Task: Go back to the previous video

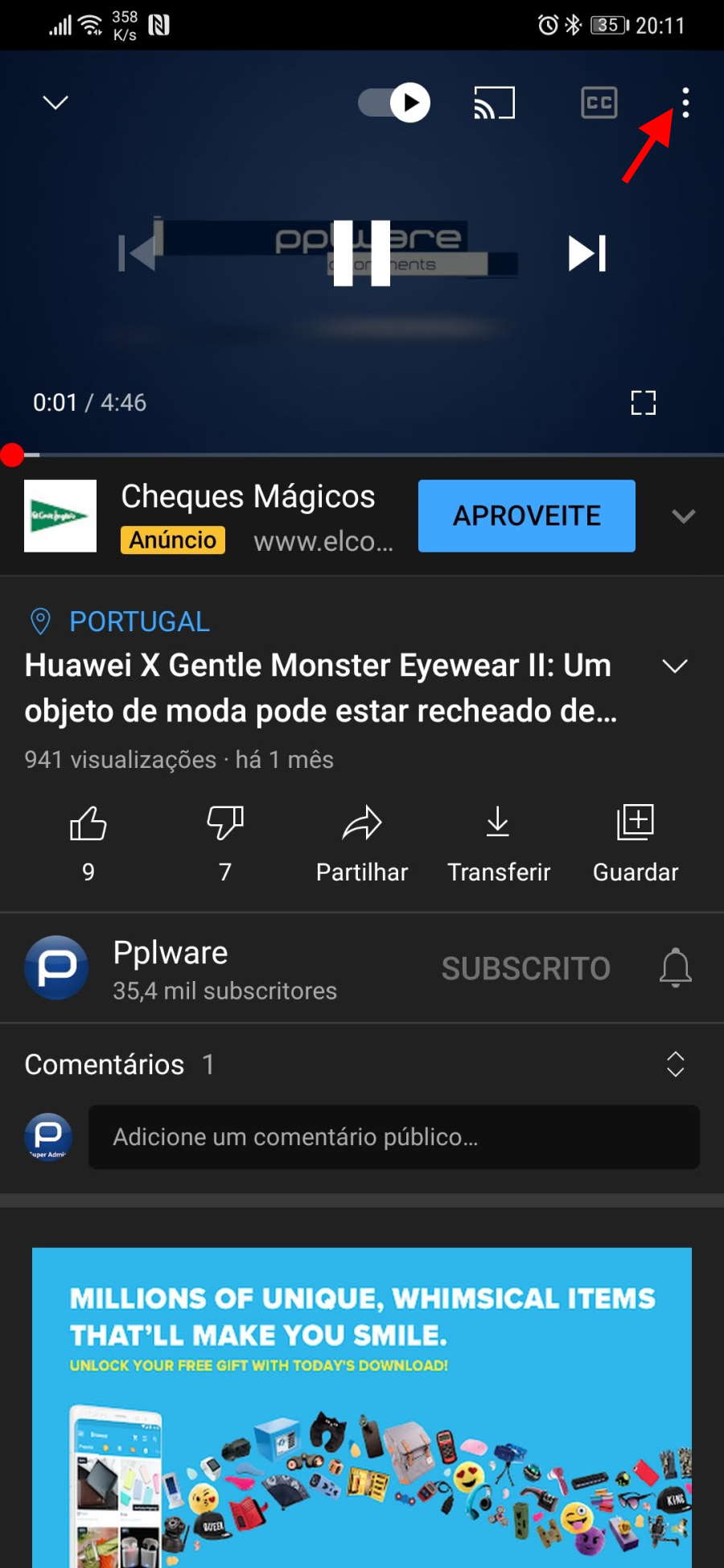Action: click(137, 253)
